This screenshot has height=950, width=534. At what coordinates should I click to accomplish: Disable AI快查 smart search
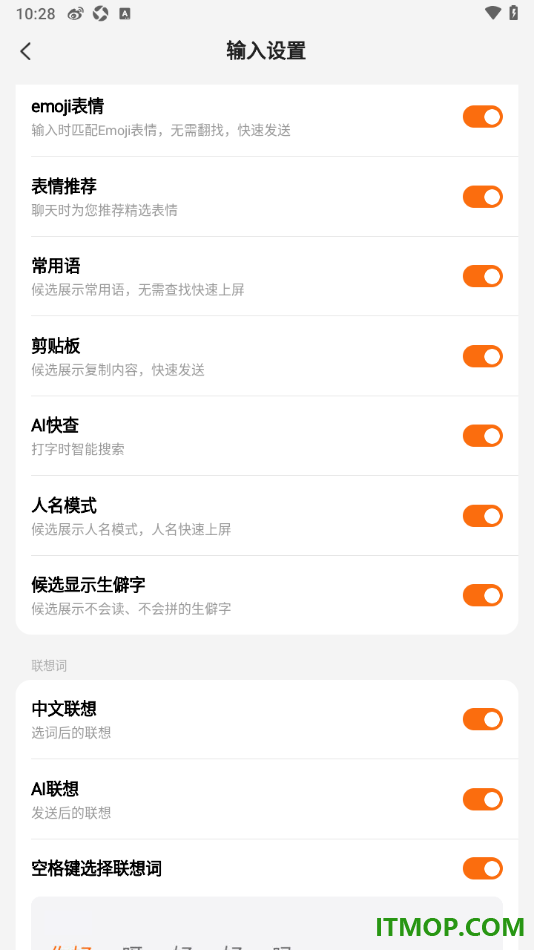tap(482, 436)
